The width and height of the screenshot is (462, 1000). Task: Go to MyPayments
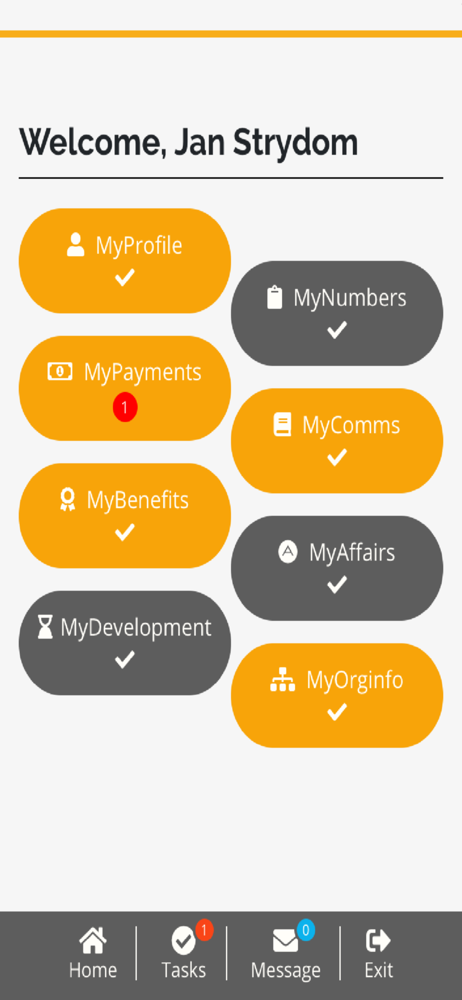(x=124, y=388)
